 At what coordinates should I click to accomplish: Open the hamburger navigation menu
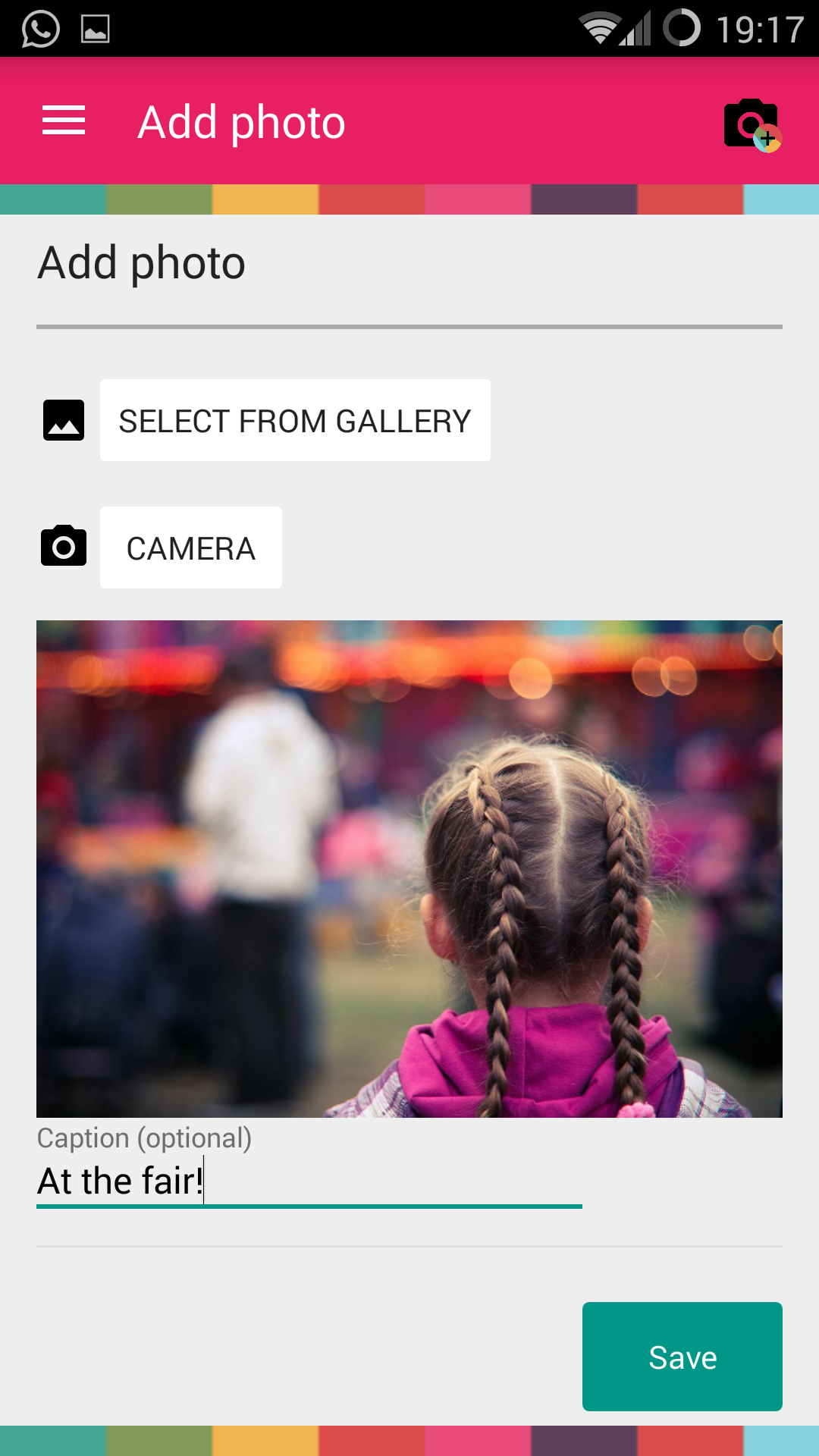[64, 121]
